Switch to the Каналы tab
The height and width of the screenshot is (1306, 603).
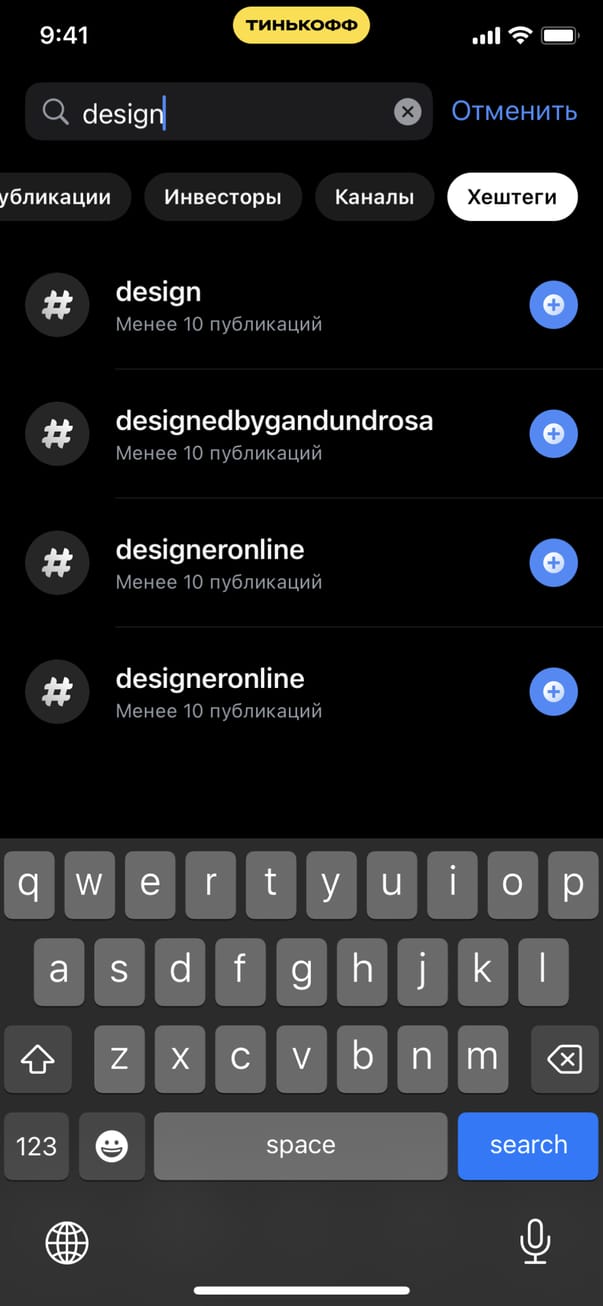(x=374, y=197)
